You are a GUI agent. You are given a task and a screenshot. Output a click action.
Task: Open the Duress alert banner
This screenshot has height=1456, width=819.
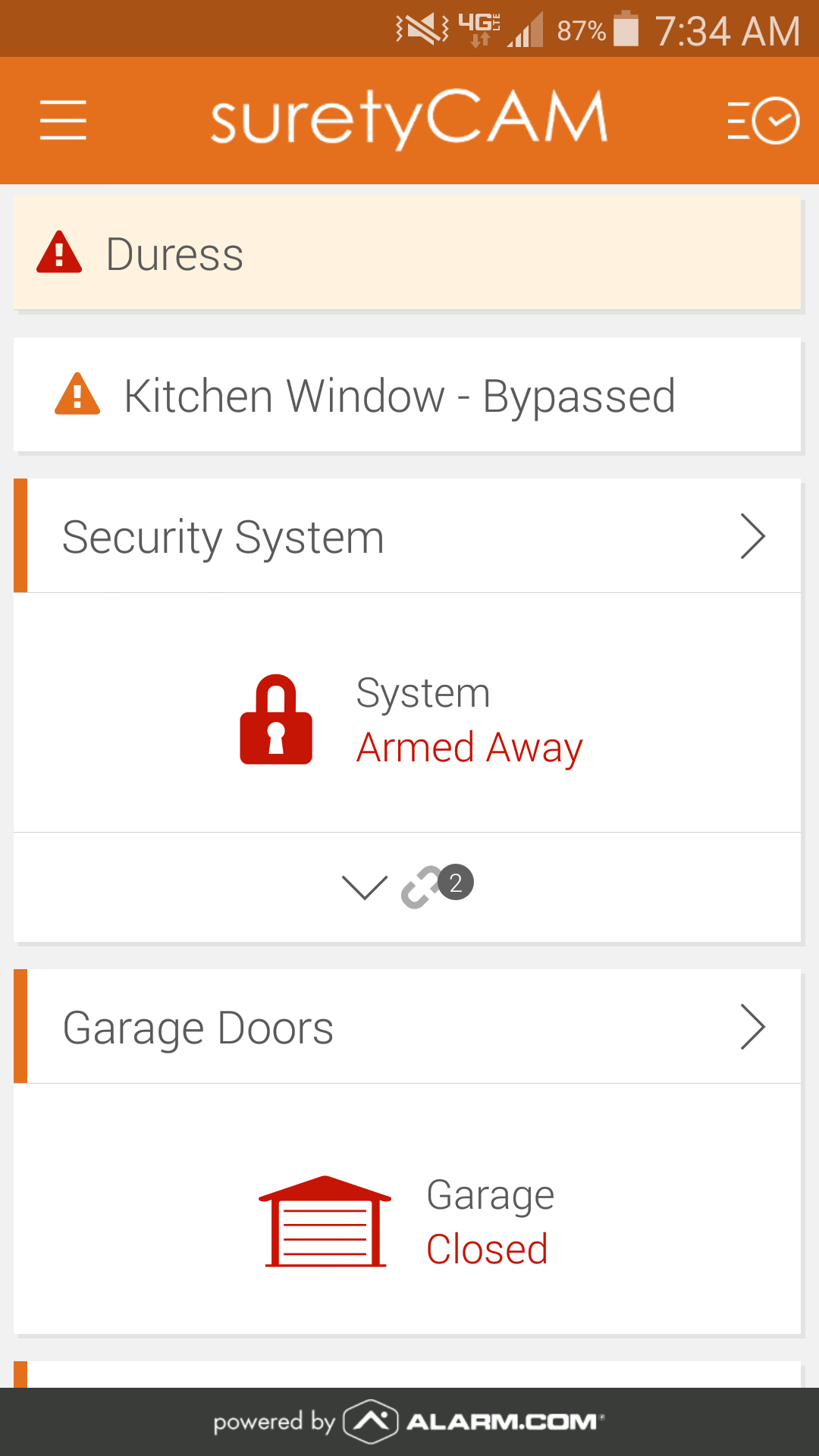pos(407,253)
